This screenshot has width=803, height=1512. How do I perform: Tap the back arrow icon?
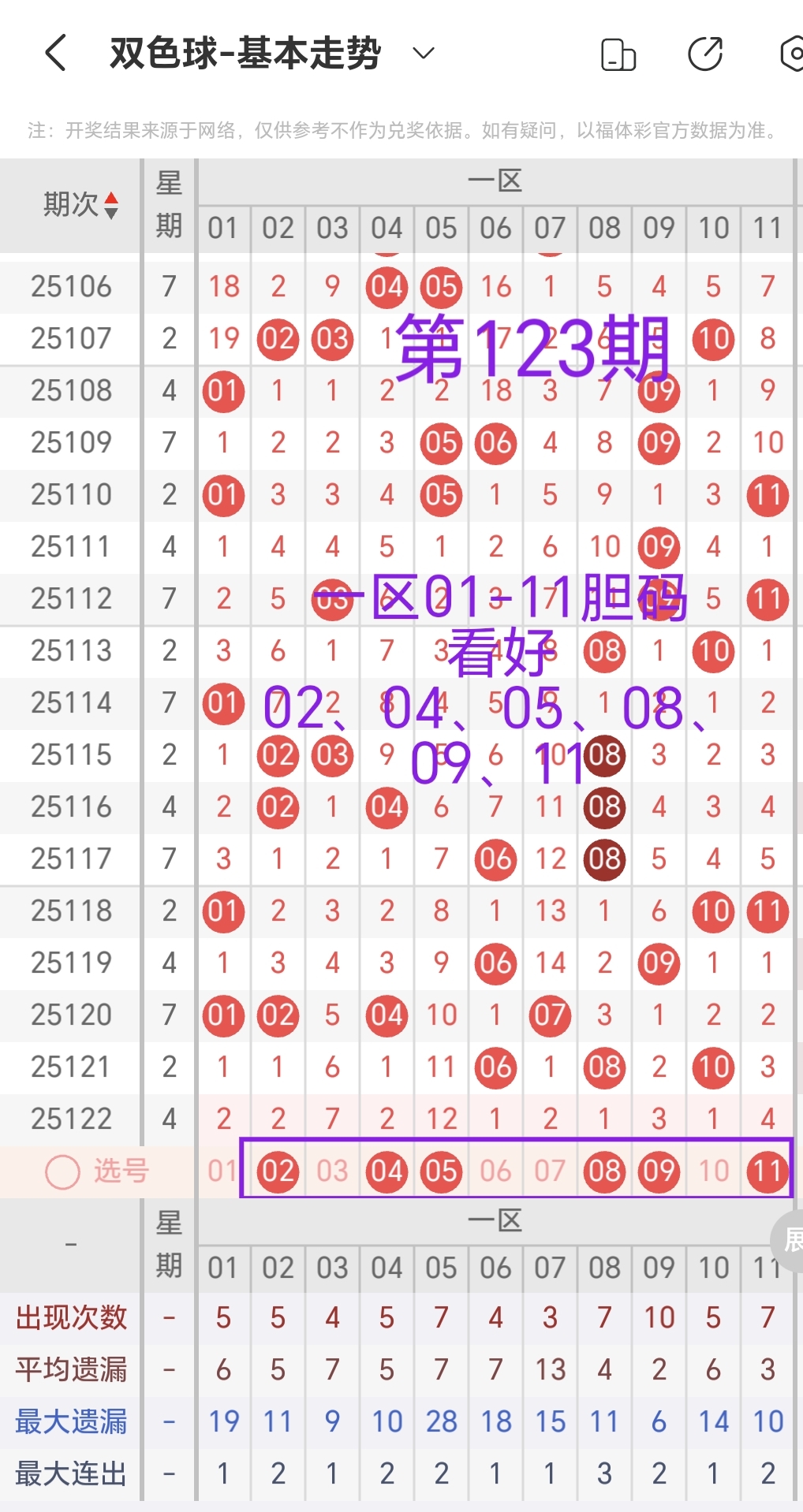point(54,53)
